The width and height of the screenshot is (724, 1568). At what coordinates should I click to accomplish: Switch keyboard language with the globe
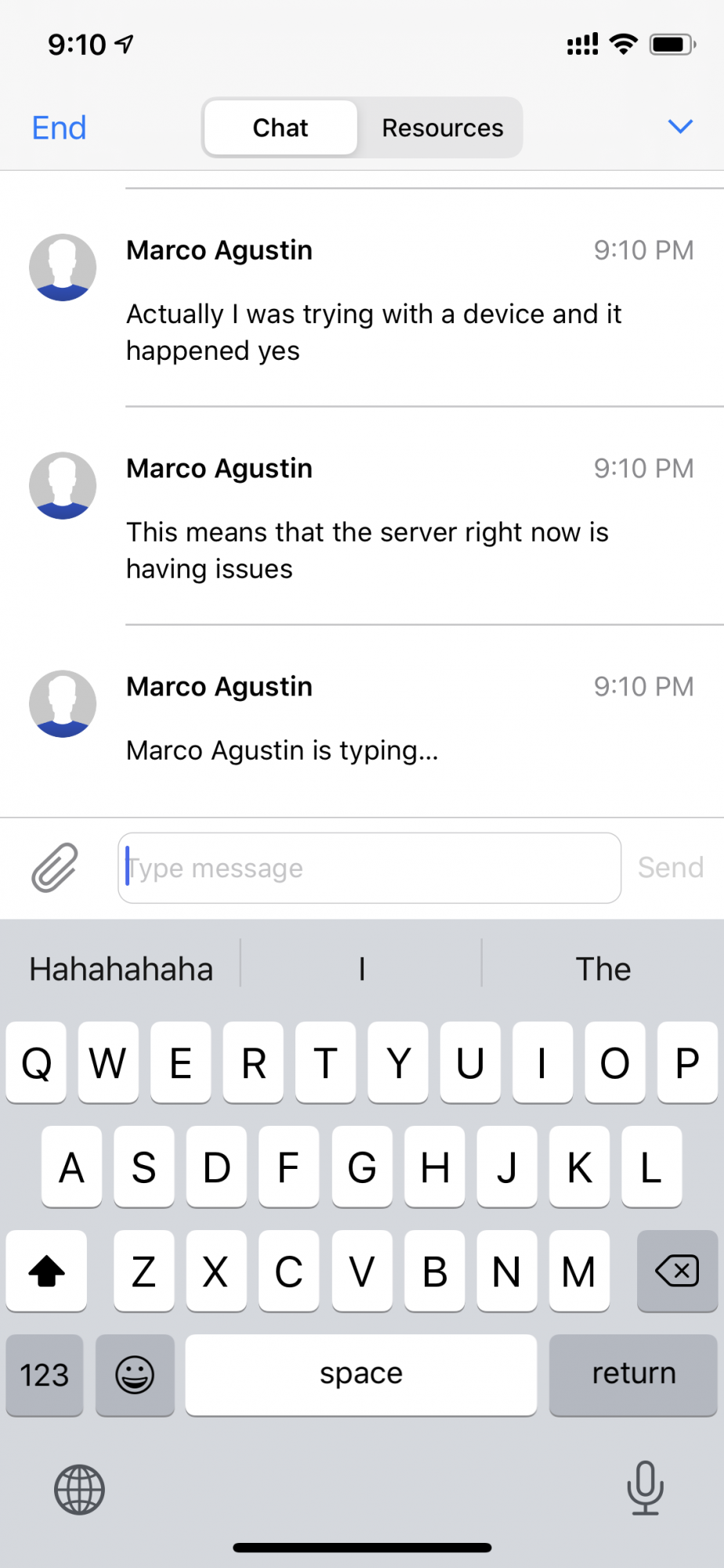pyautogui.click(x=79, y=1489)
